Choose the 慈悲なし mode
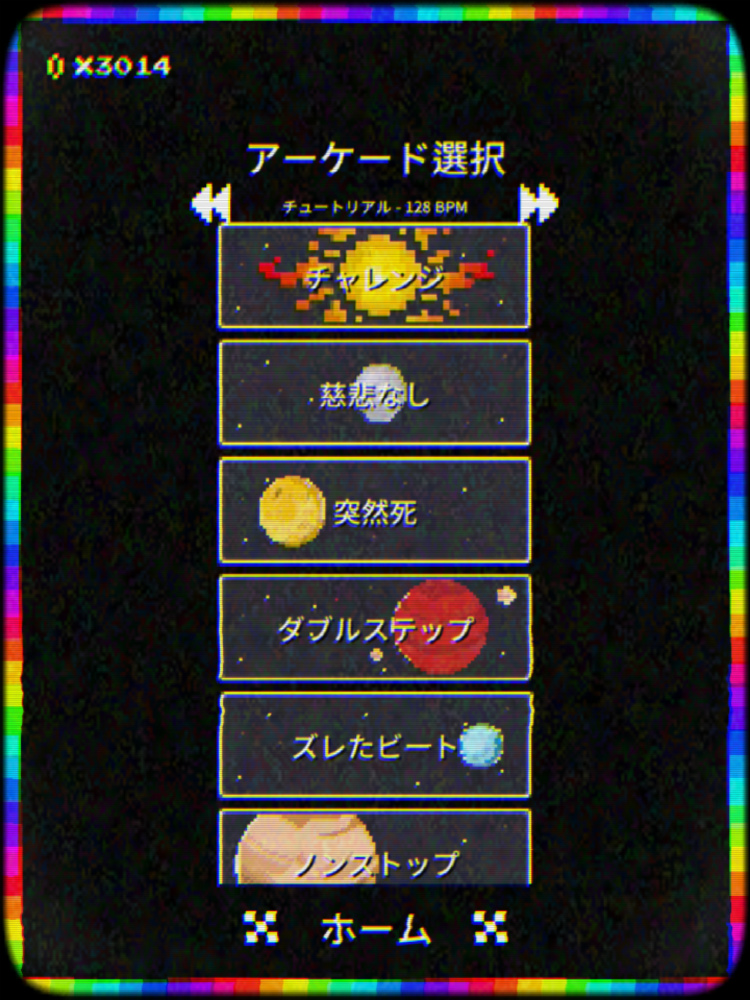Image resolution: width=750 pixels, height=1000 pixels. (x=374, y=393)
